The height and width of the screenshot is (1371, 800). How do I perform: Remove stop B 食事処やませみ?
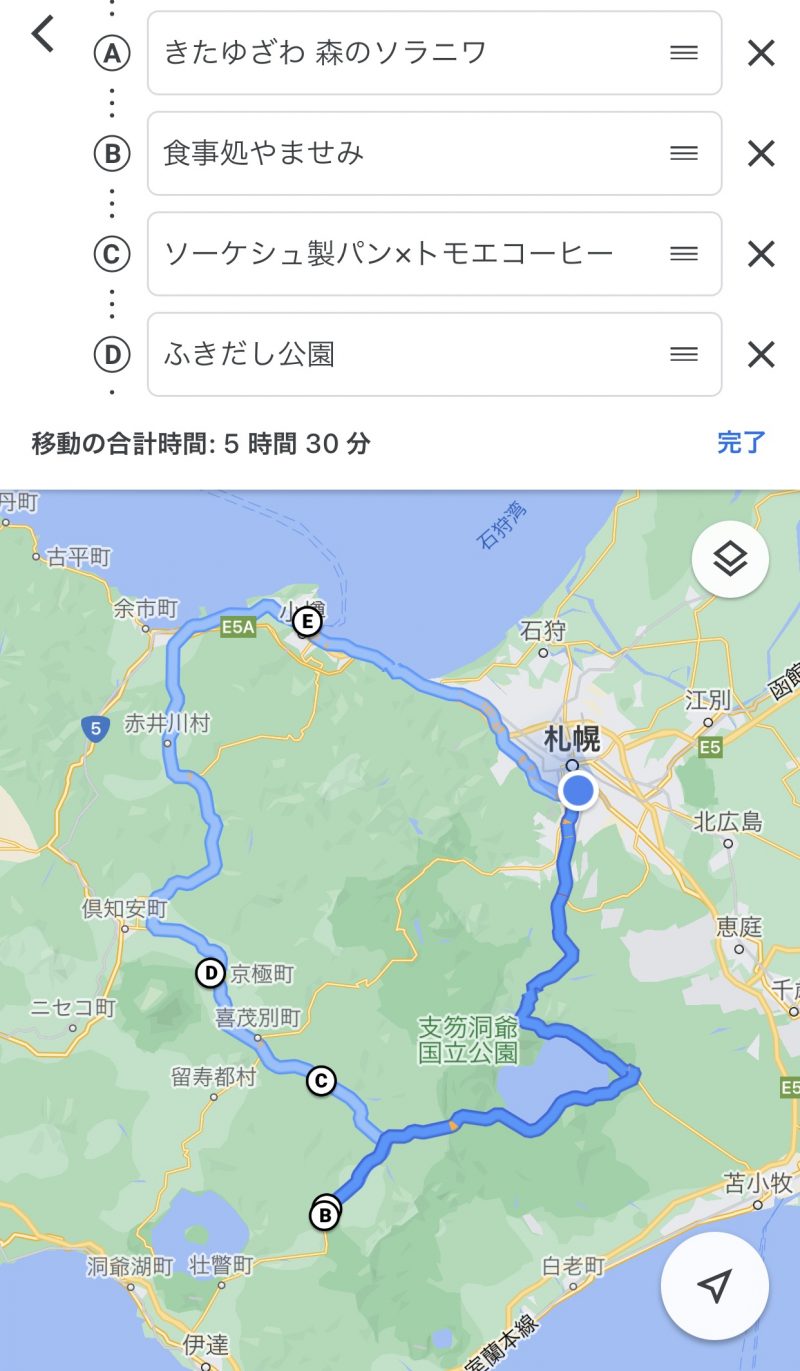761,153
